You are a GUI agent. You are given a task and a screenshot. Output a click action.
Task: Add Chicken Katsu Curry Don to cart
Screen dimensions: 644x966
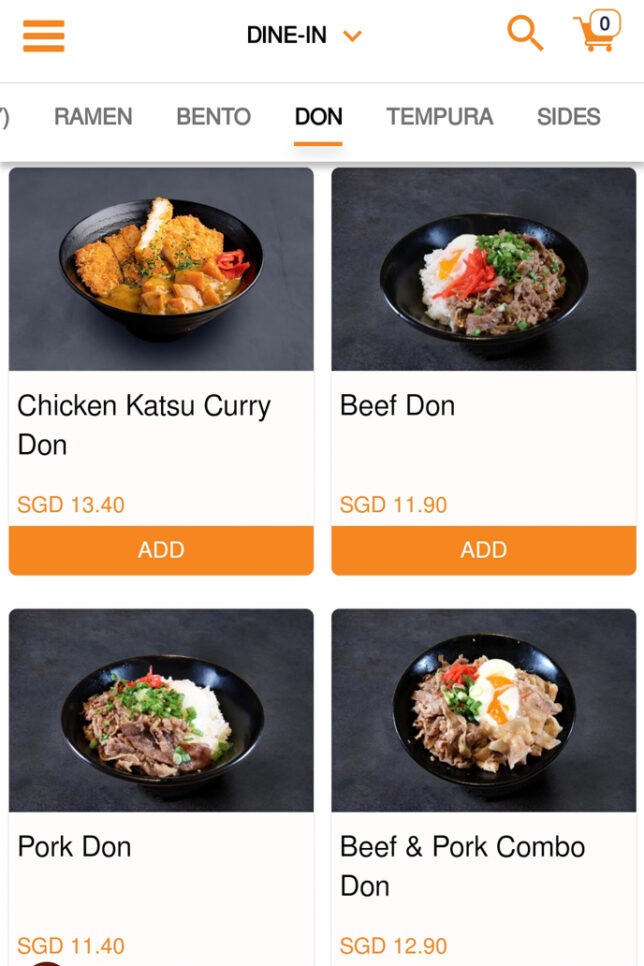(161, 550)
